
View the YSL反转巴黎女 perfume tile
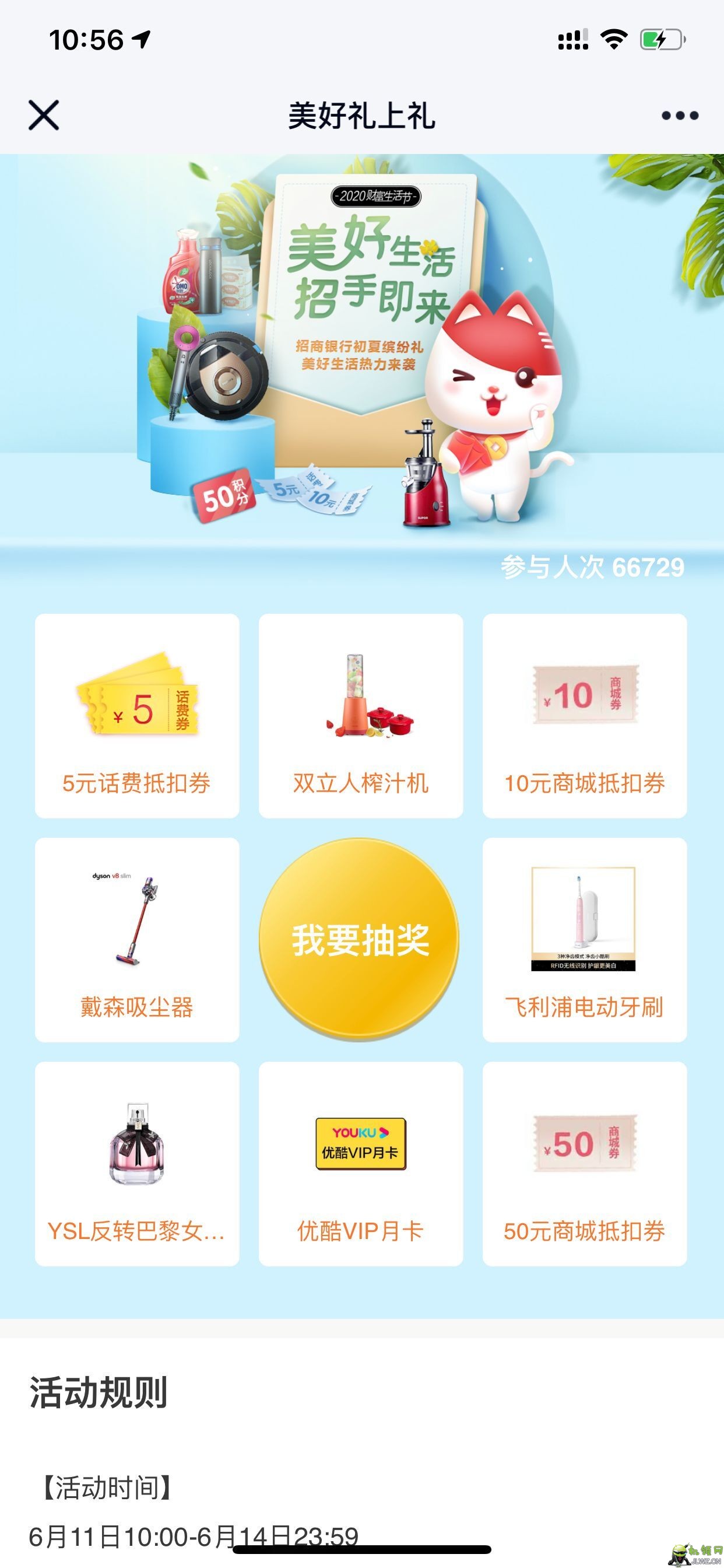click(137, 1164)
